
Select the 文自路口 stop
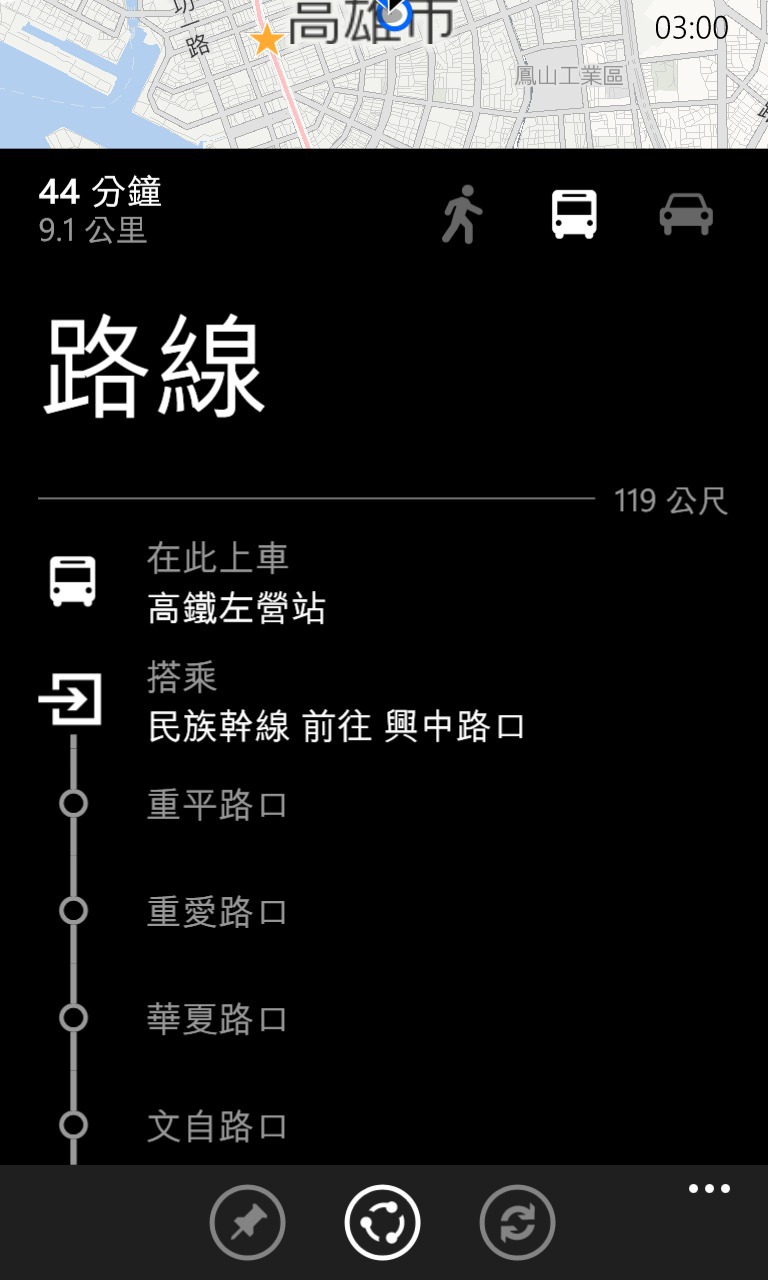[x=217, y=1127]
